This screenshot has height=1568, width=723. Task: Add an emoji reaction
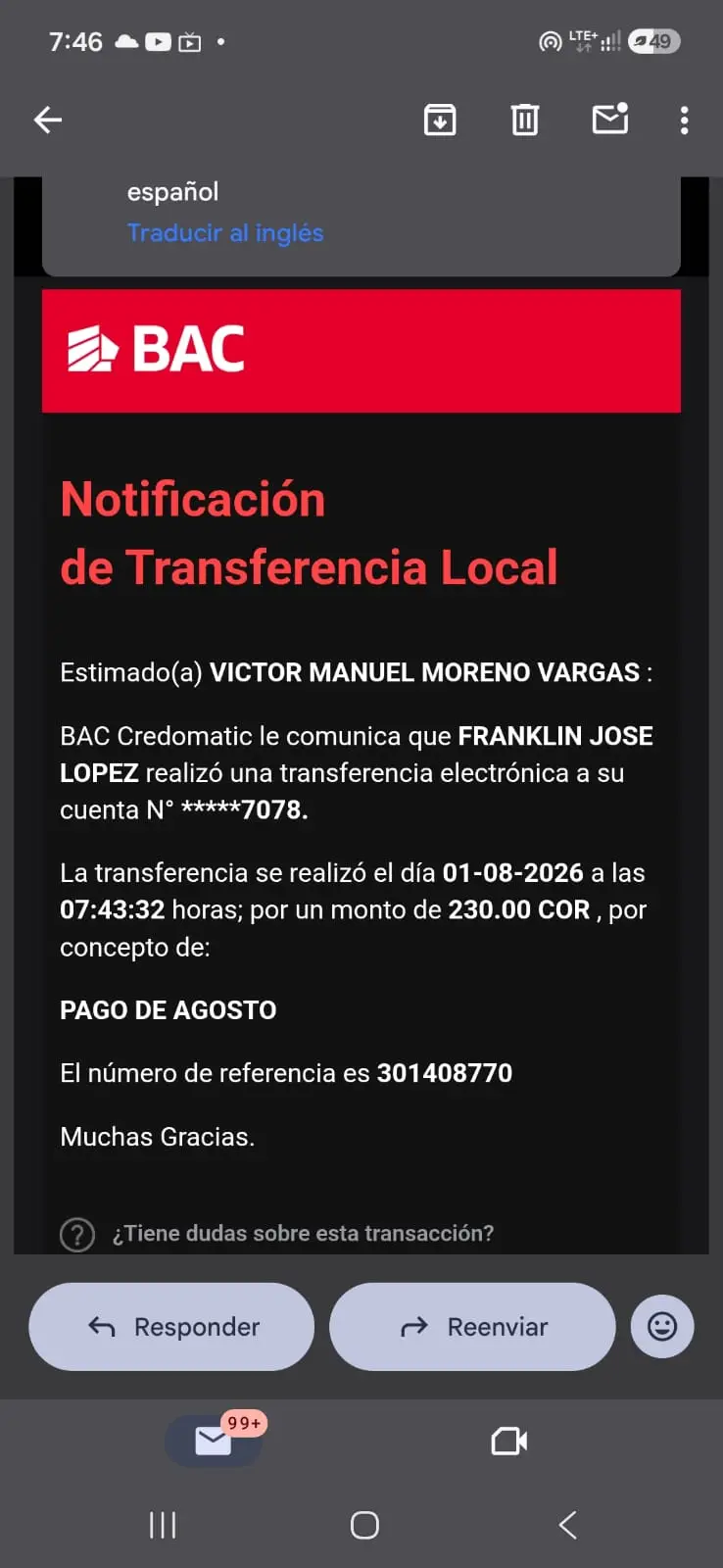pos(662,1327)
